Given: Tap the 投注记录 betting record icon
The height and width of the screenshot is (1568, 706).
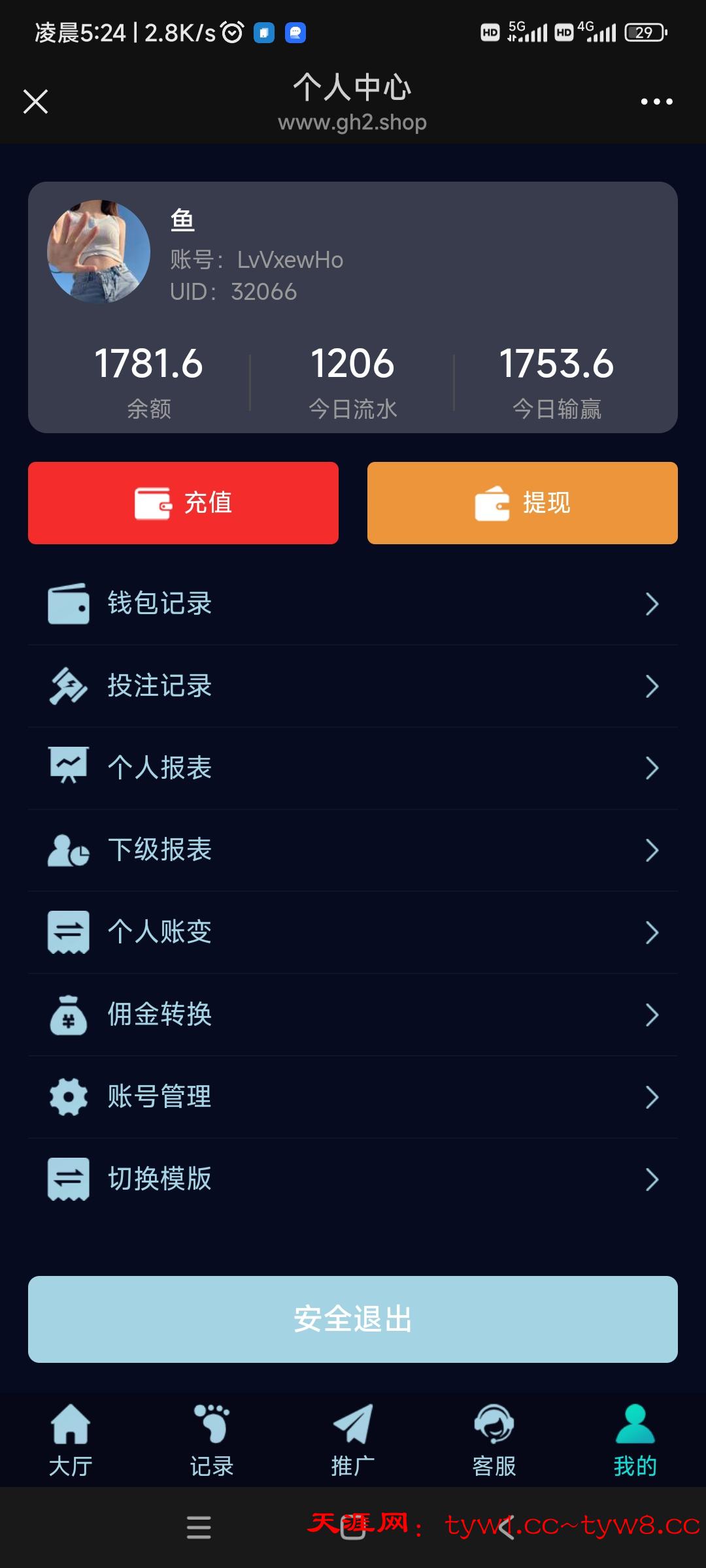Looking at the screenshot, I should click(69, 686).
